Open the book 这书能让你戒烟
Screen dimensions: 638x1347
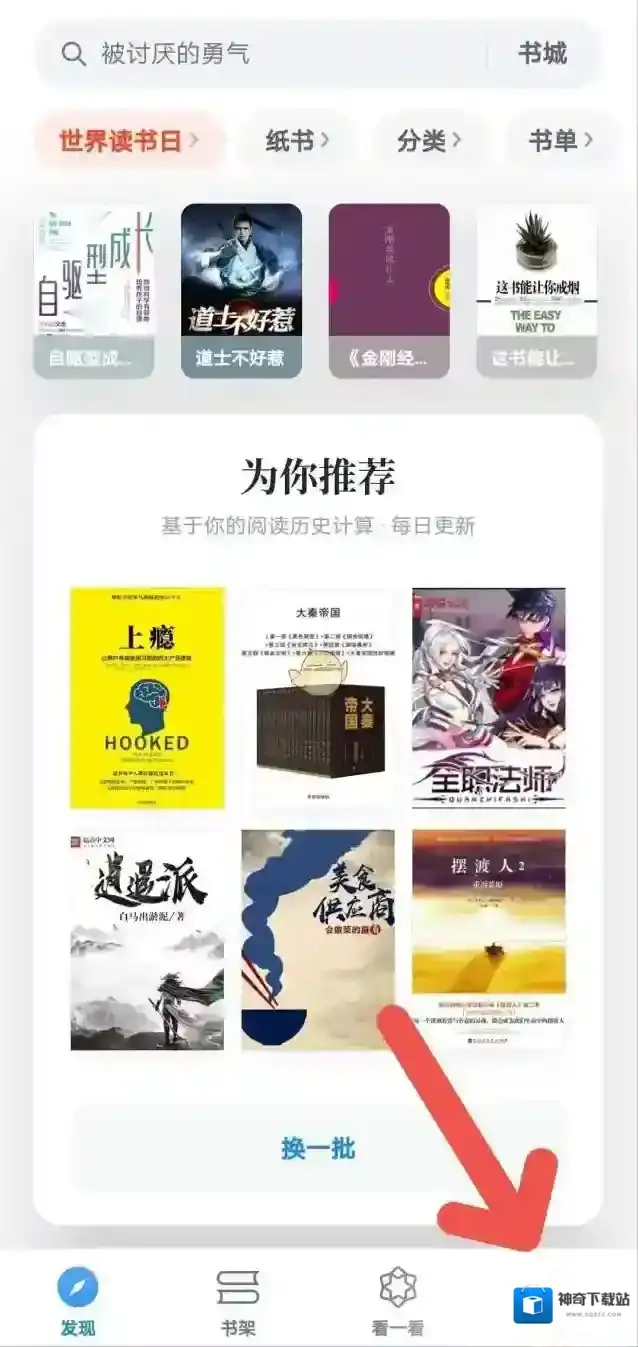[536, 290]
